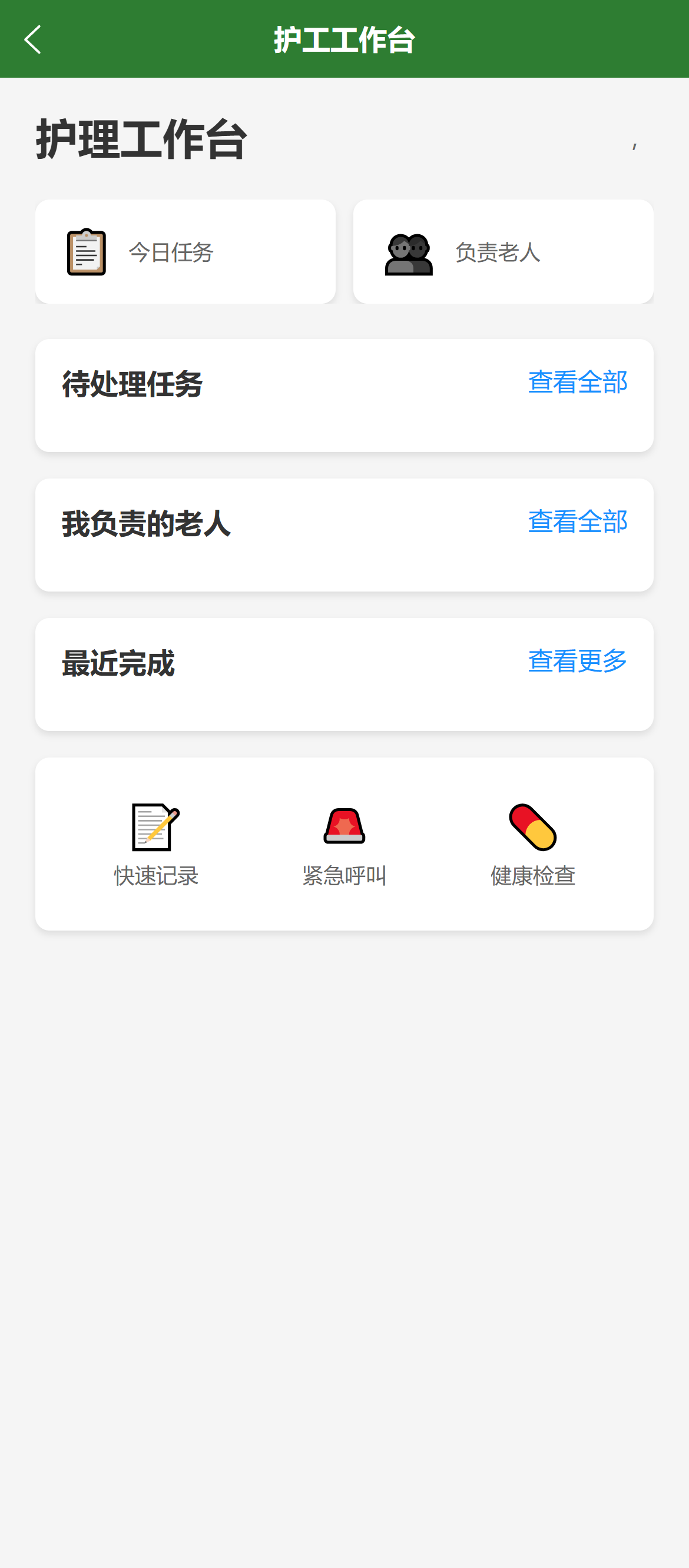Open 健康检查 health check
The height and width of the screenshot is (1568, 689).
[532, 843]
